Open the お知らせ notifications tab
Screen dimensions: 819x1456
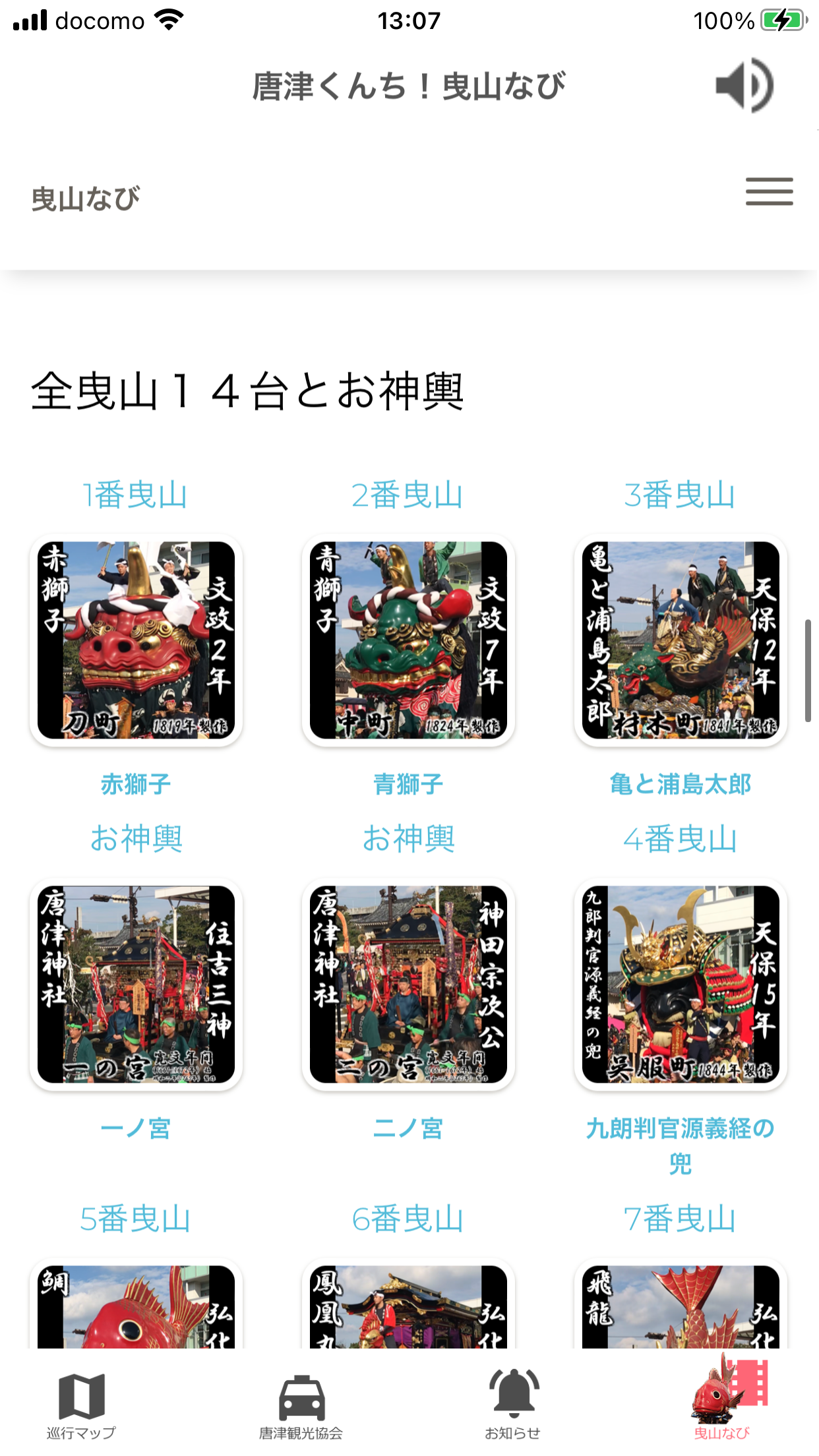tap(513, 1405)
